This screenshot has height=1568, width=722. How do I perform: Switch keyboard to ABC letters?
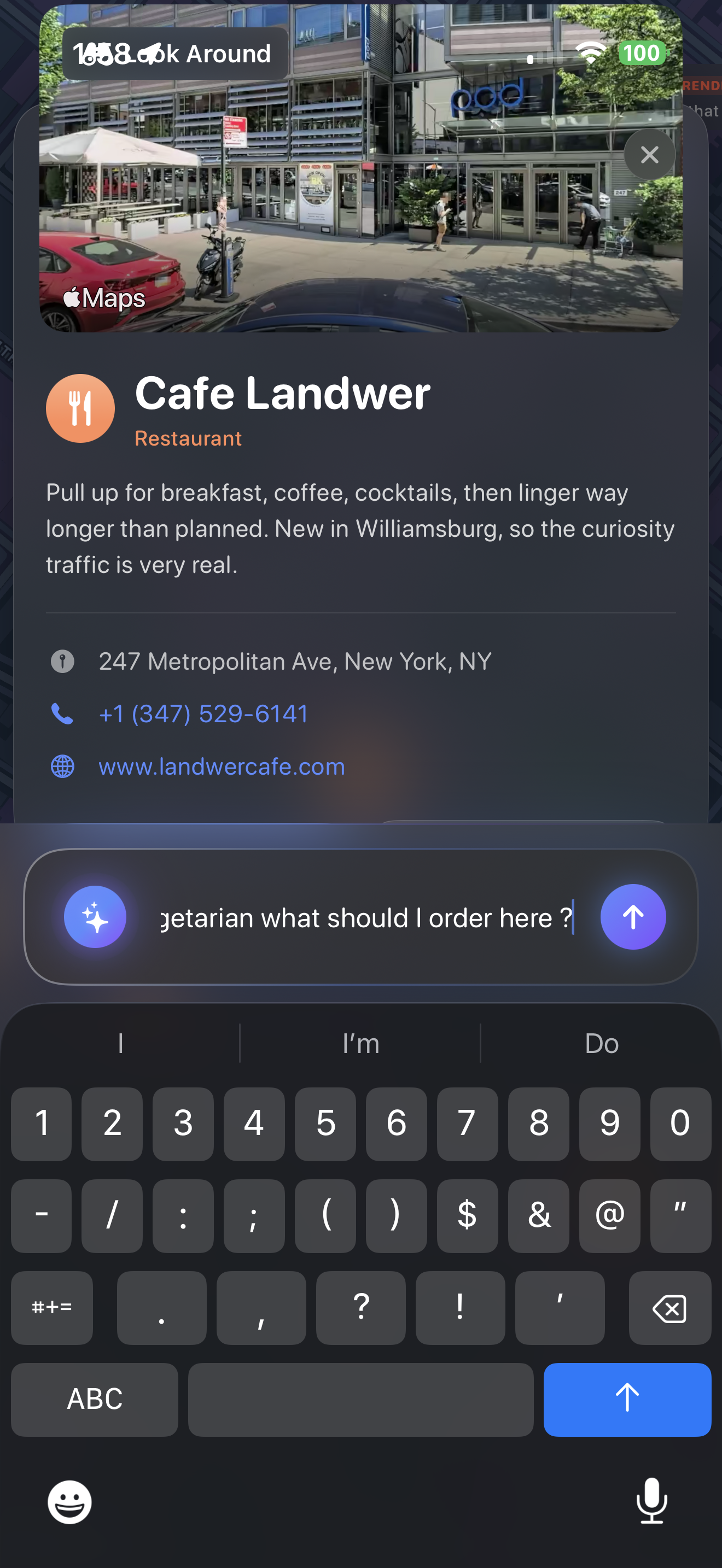coord(95,1400)
